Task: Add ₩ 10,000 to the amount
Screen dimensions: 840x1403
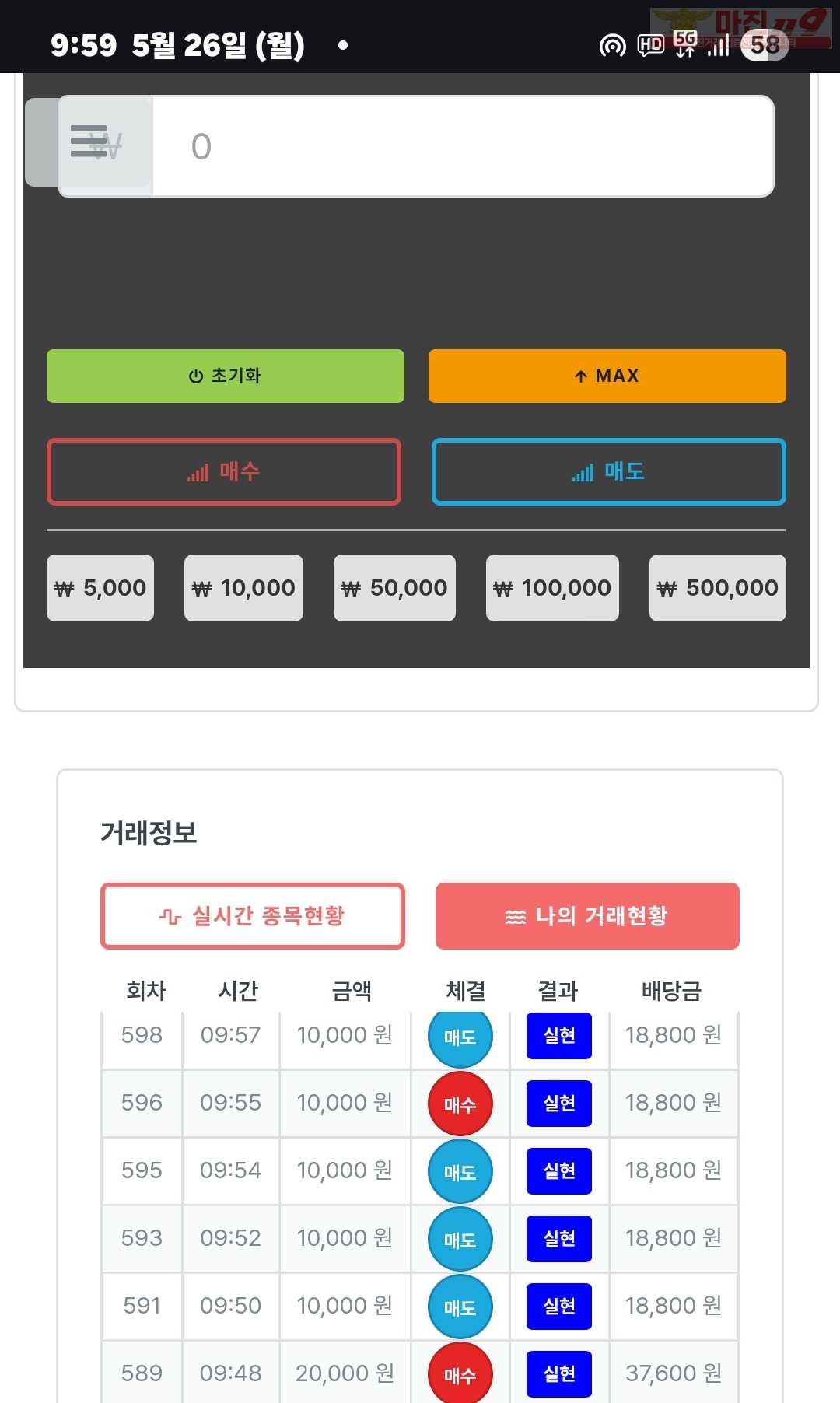Action: point(243,588)
